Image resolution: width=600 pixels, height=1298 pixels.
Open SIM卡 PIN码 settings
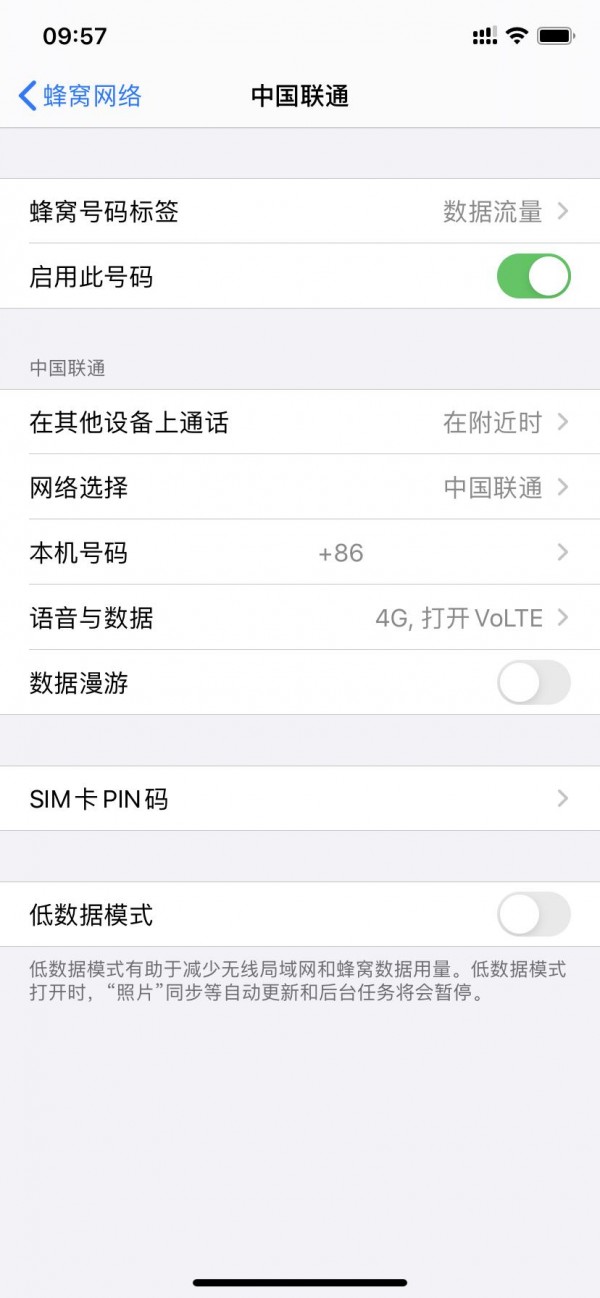(x=300, y=798)
